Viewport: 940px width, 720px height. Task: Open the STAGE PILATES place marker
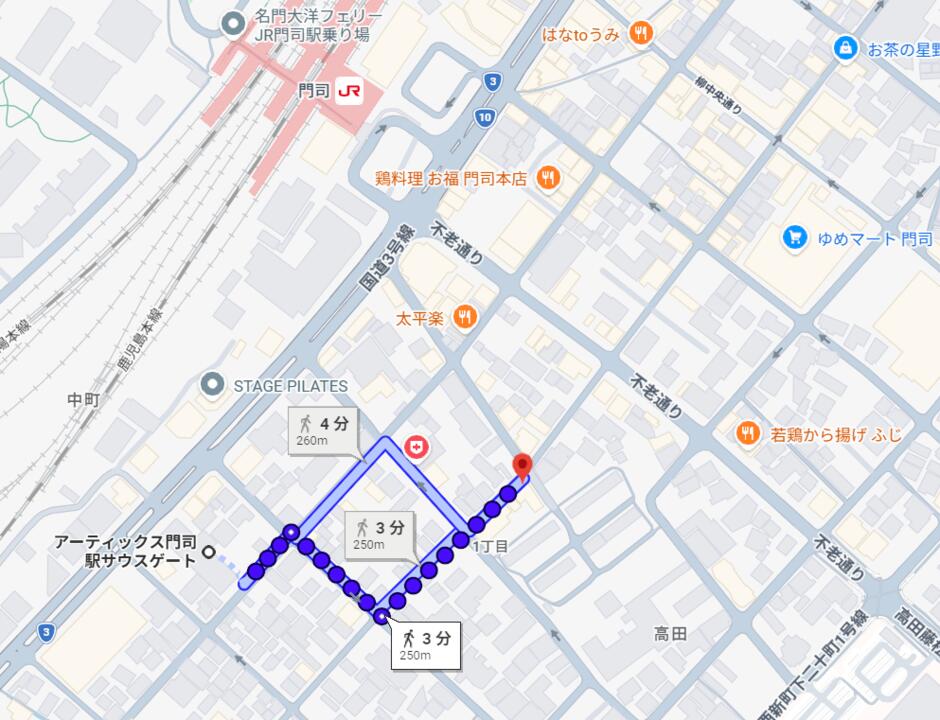point(211,385)
